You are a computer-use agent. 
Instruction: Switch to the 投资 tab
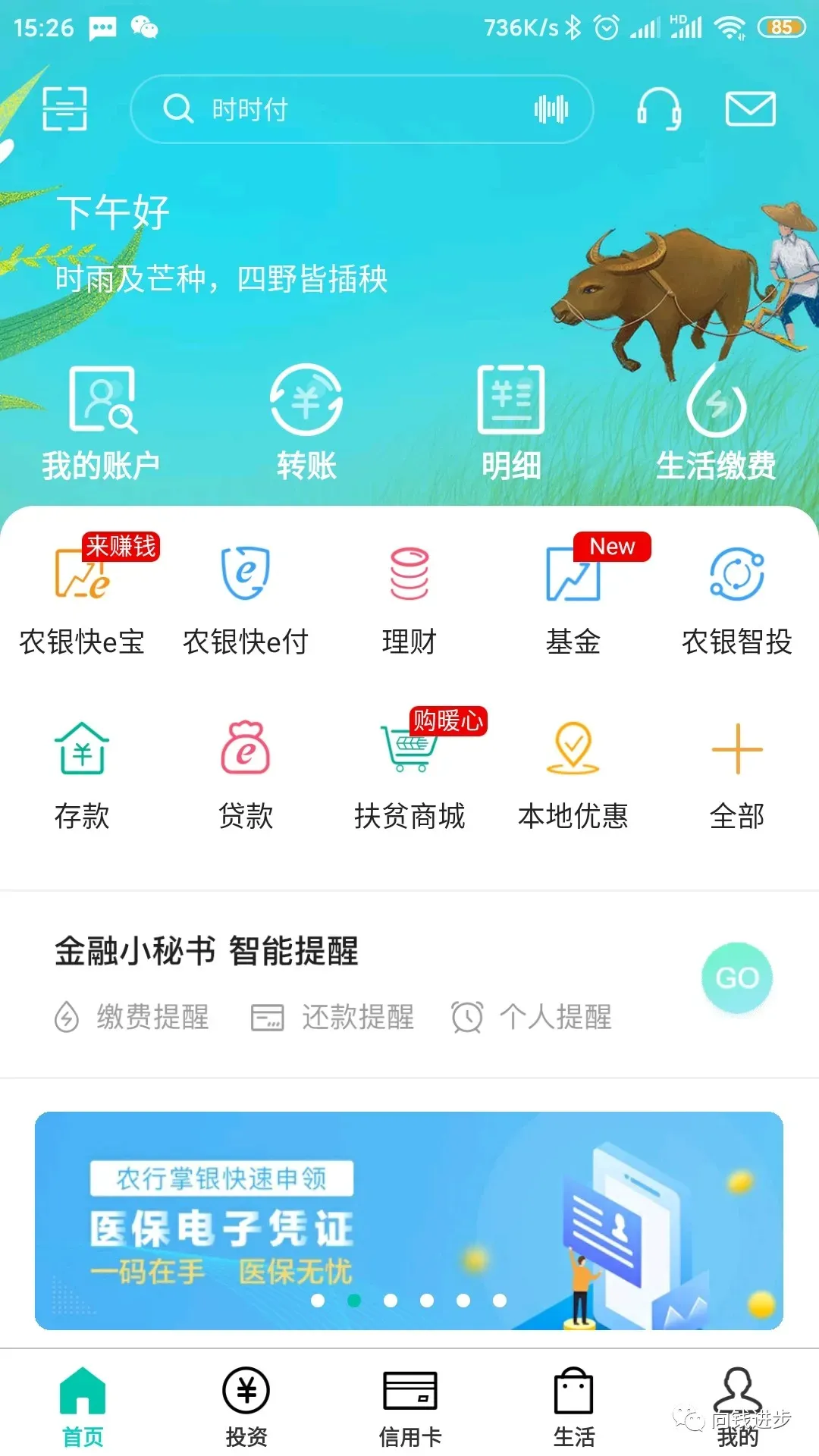click(x=246, y=1407)
